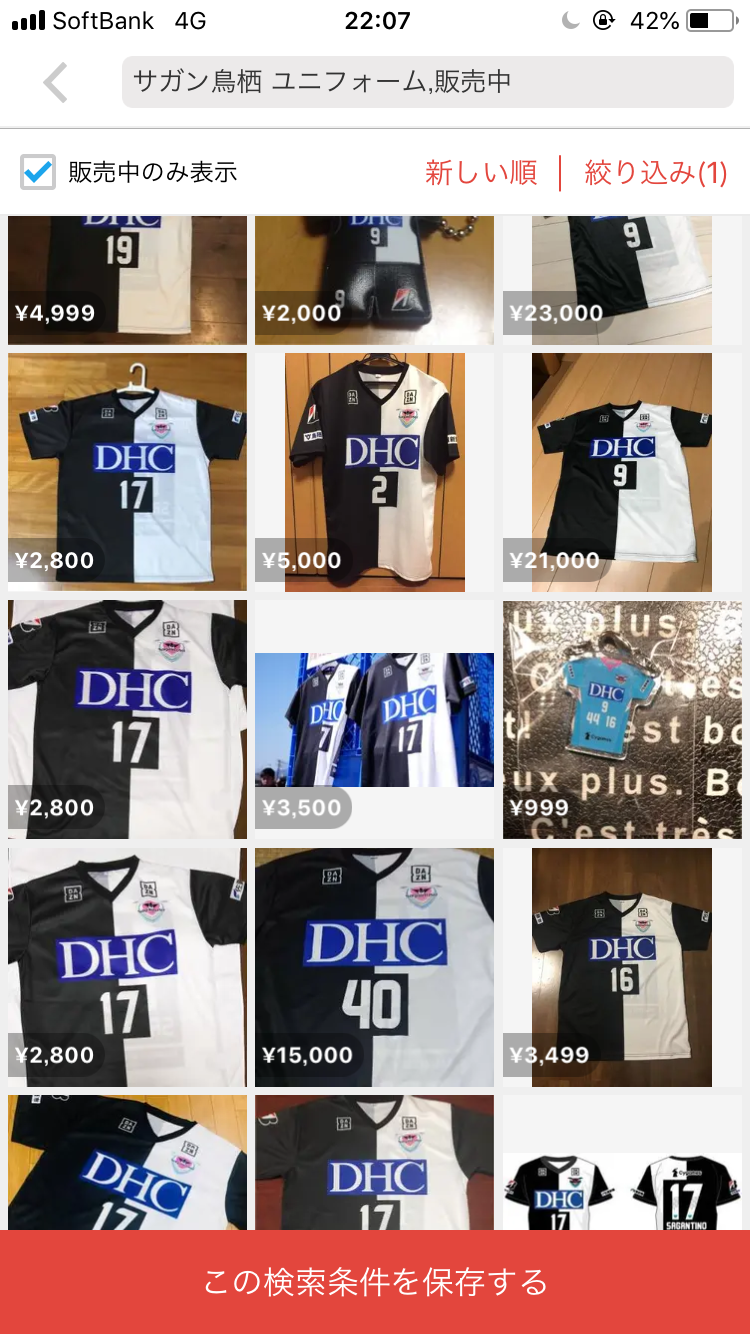Image resolution: width=750 pixels, height=1334 pixels.
Task: View the ¥23,000 jersey listing
Action: [622, 280]
